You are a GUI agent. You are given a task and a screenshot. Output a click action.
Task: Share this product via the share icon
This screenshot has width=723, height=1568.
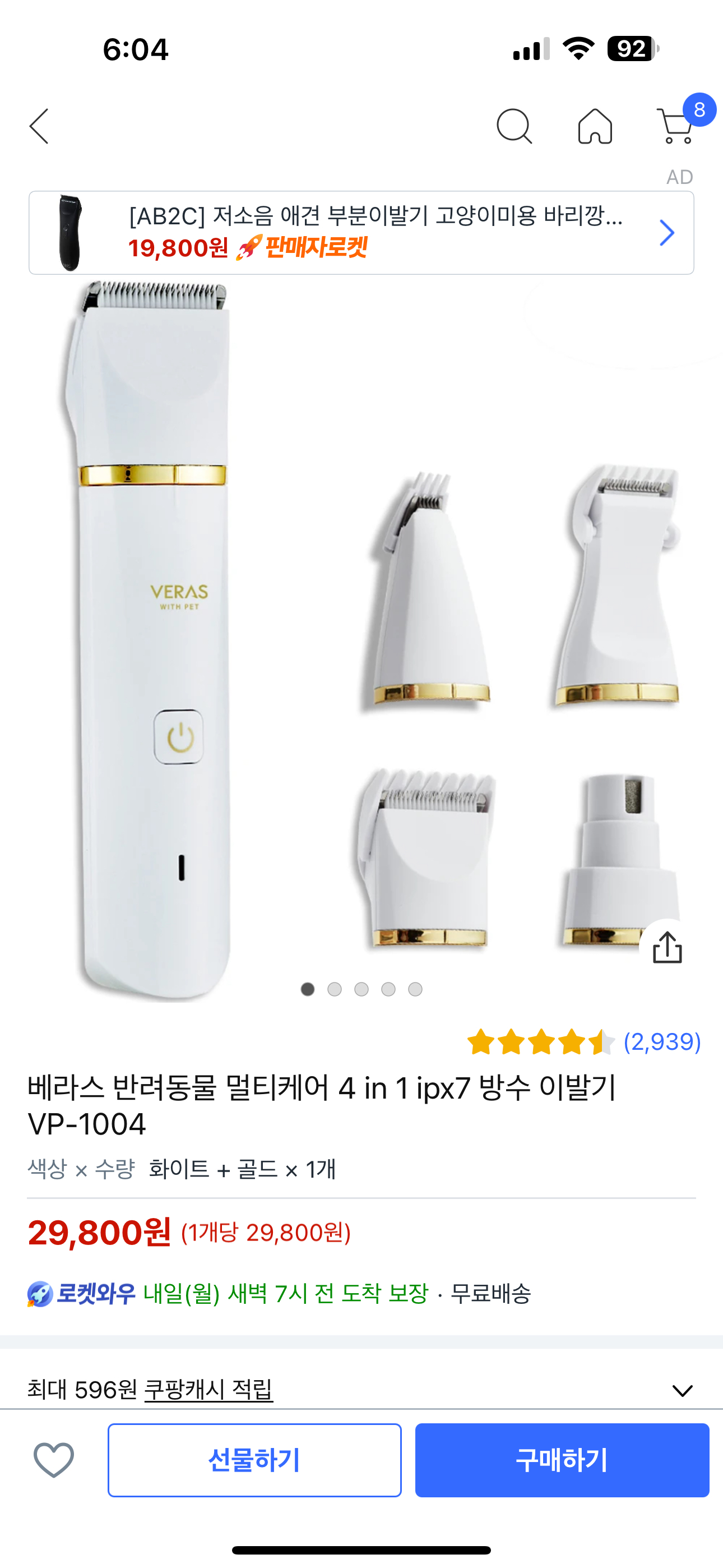click(x=667, y=948)
